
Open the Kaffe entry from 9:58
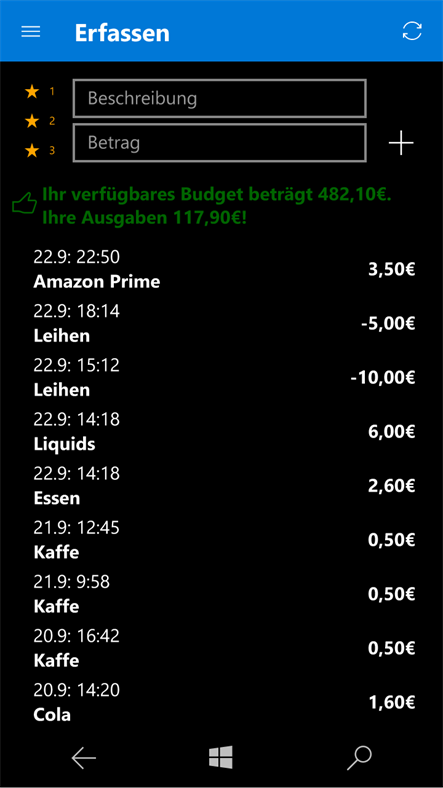(x=224, y=595)
